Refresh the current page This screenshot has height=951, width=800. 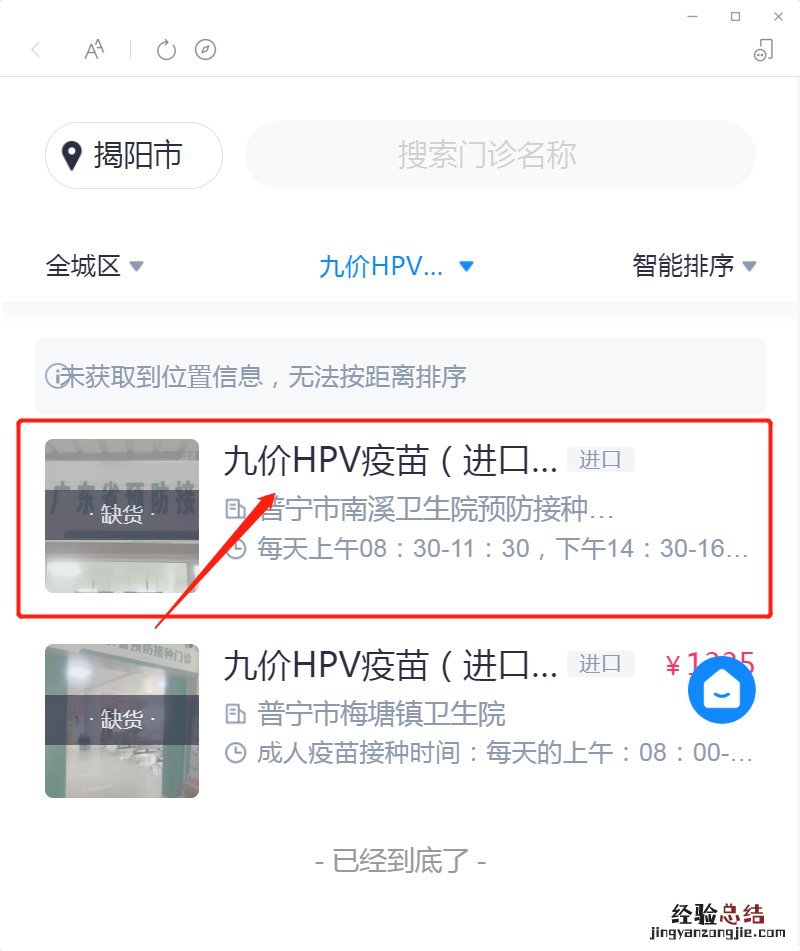pos(166,50)
